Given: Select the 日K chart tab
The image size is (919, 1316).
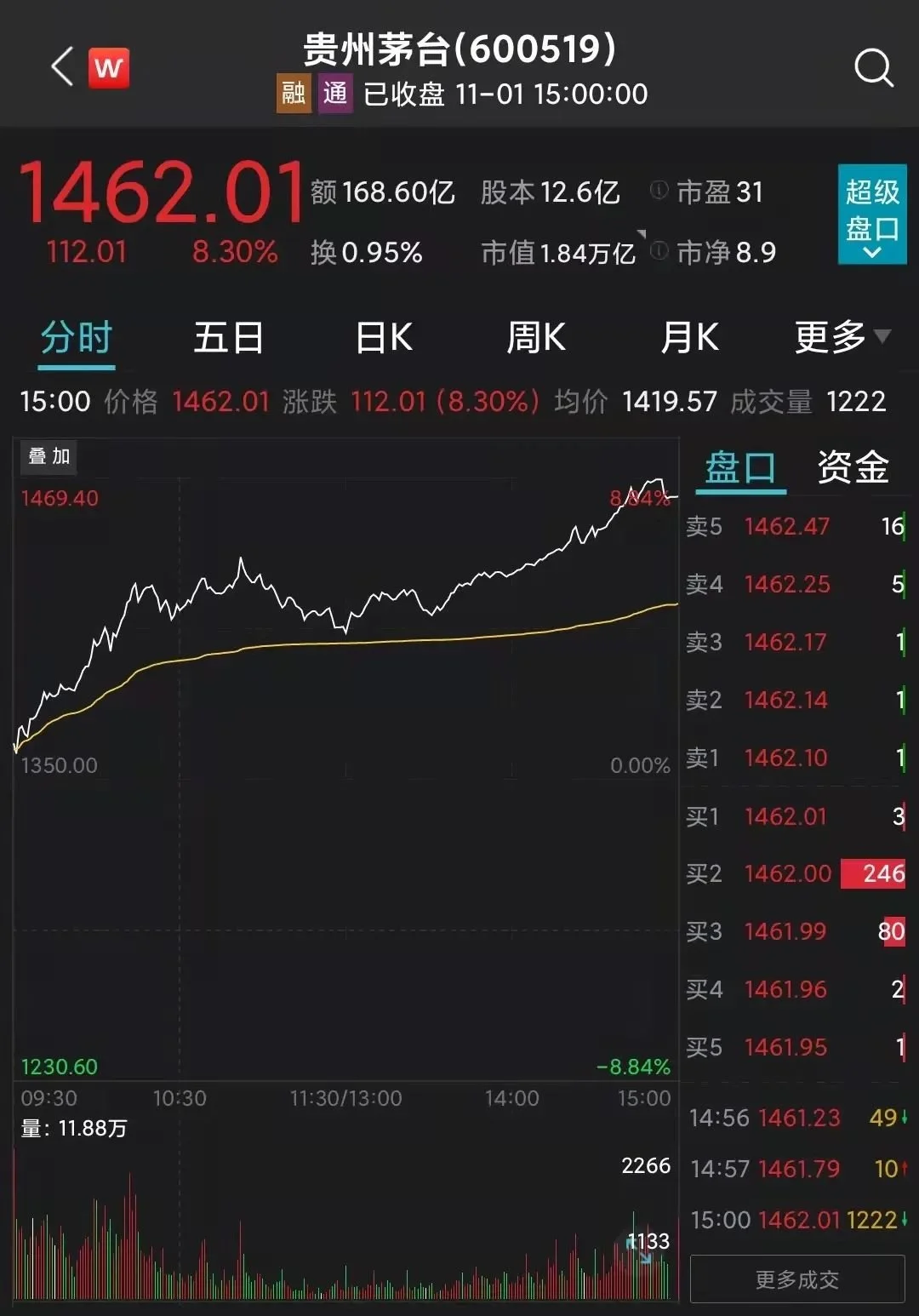Looking at the screenshot, I should point(384,338).
